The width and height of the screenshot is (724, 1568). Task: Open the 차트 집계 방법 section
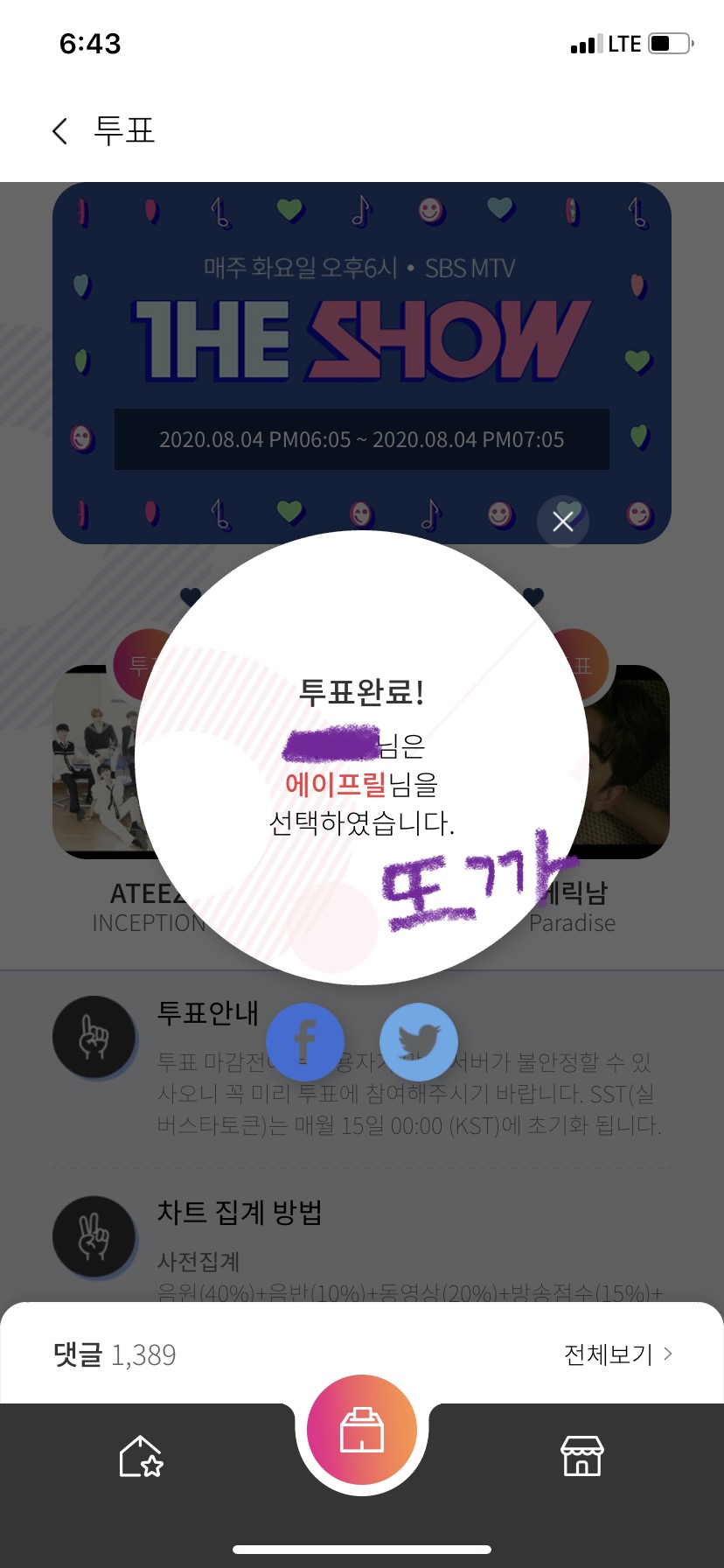(239, 1214)
